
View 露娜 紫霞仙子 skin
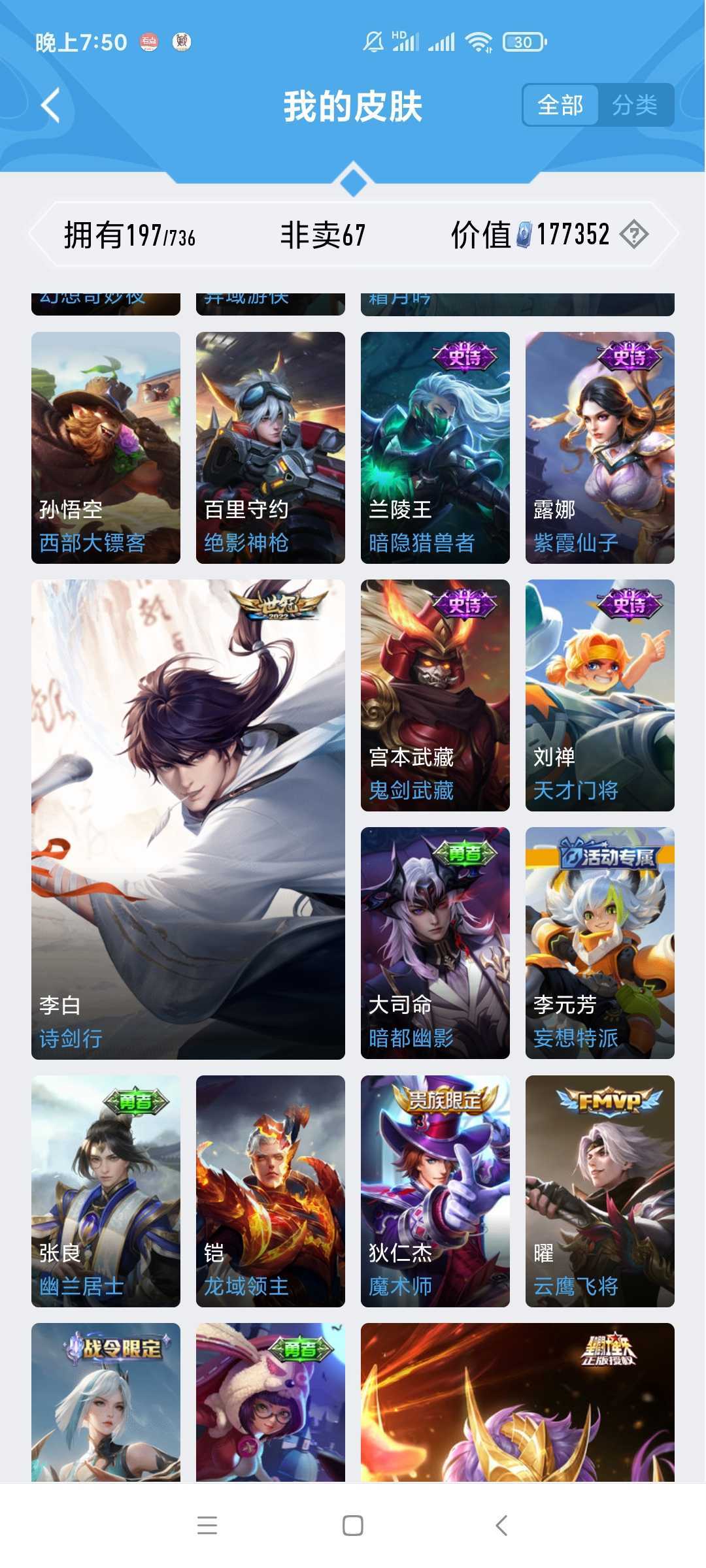tap(600, 448)
